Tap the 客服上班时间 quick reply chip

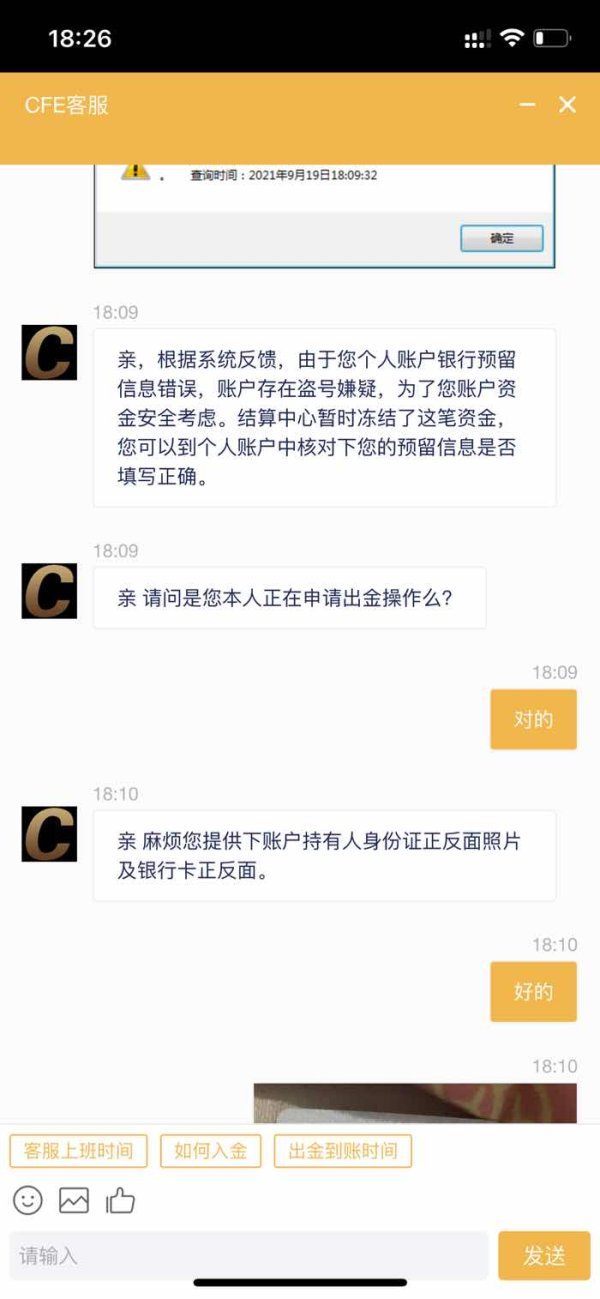78,1151
